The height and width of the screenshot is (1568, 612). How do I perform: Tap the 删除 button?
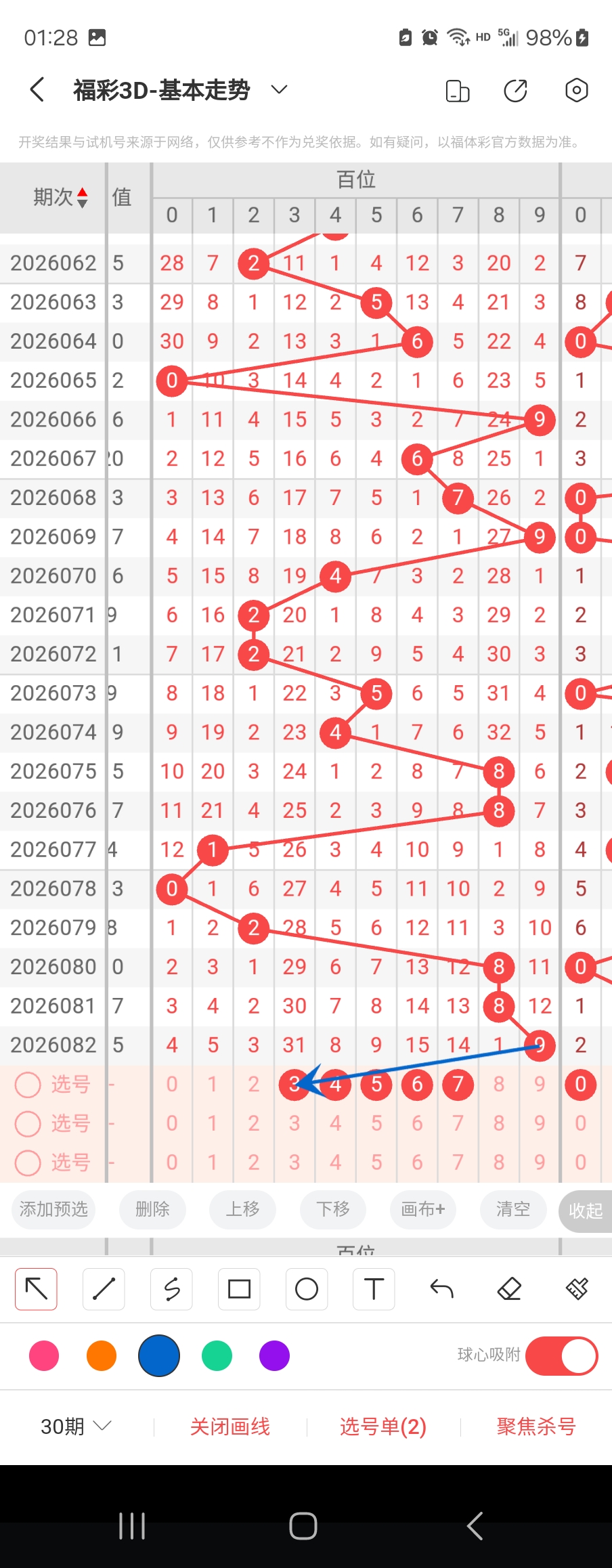pos(152,1209)
